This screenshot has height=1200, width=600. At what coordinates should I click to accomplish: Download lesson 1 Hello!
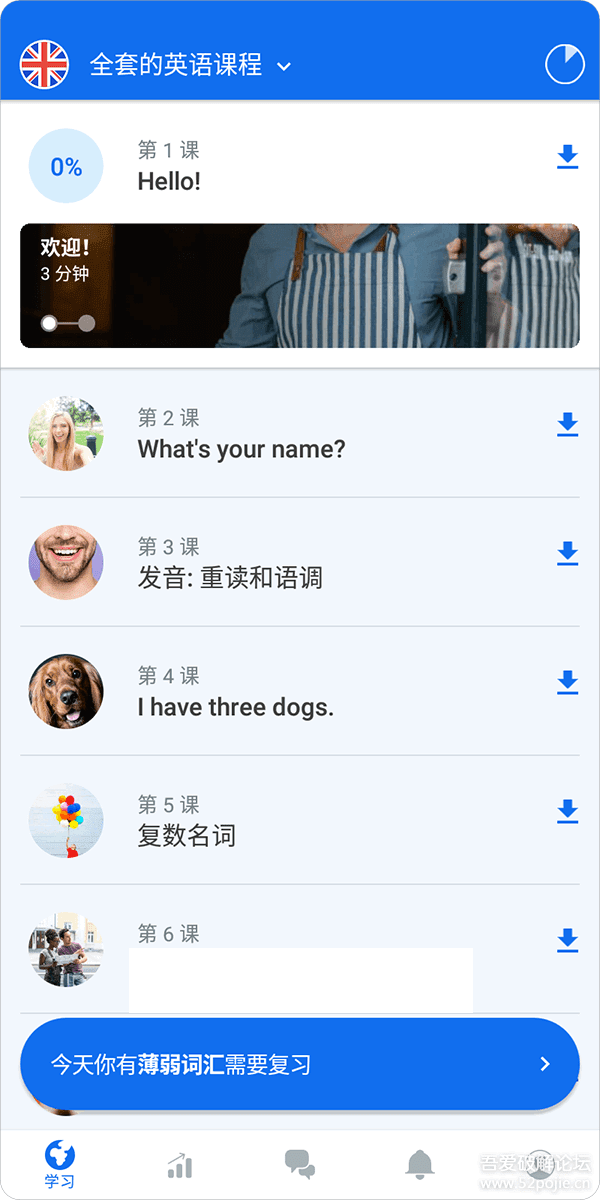(x=567, y=157)
